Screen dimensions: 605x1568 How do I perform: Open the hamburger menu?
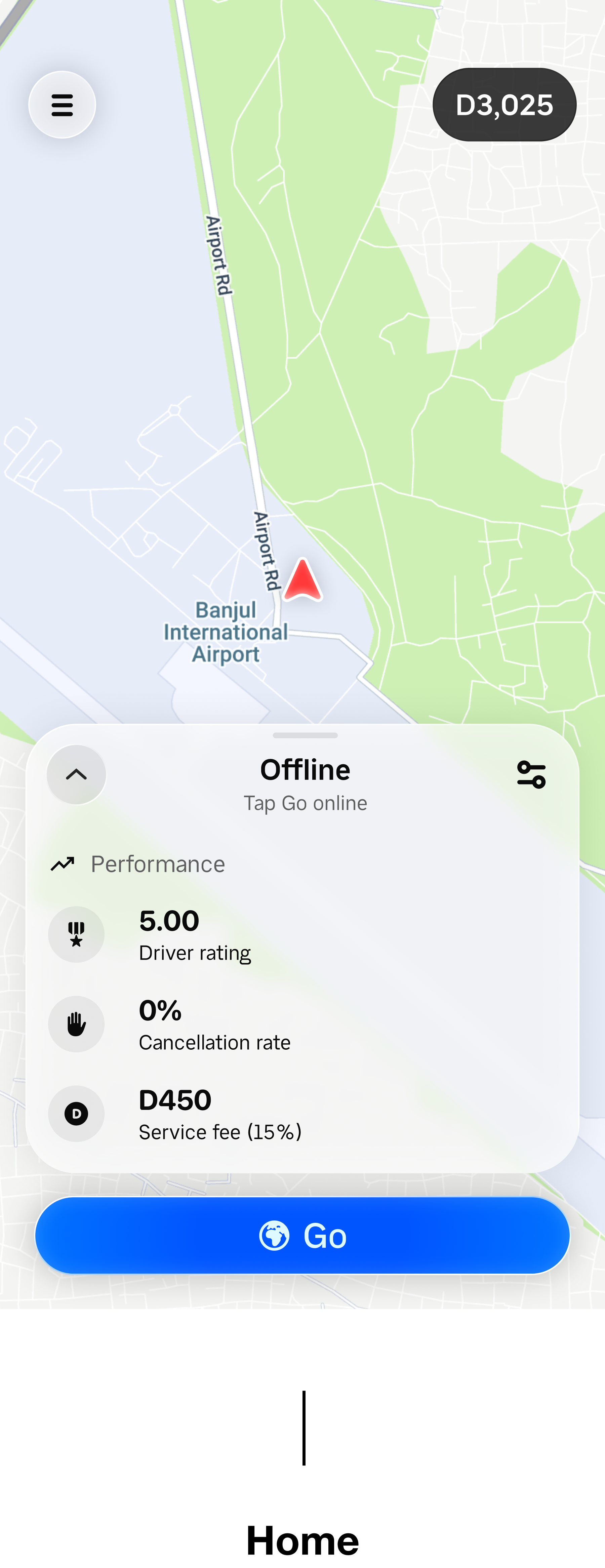[x=62, y=105]
